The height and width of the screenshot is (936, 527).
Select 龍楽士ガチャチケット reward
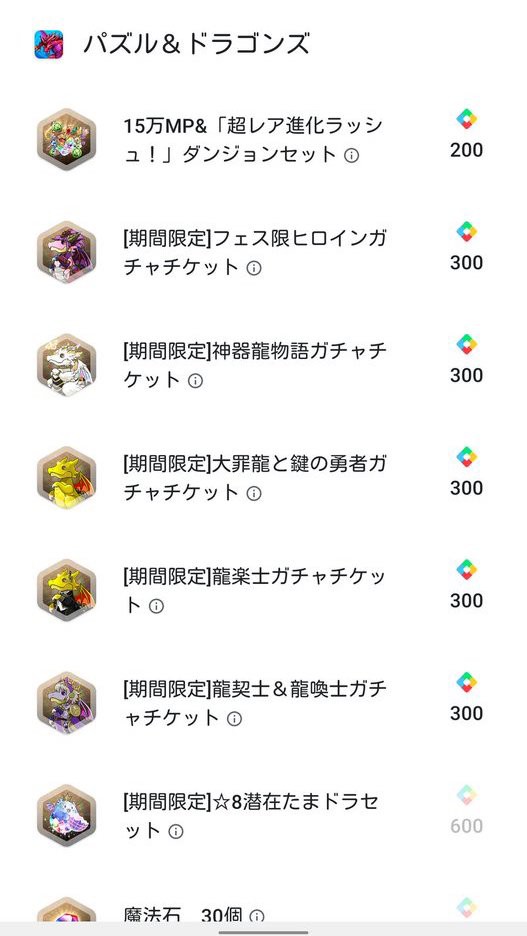tap(263, 591)
